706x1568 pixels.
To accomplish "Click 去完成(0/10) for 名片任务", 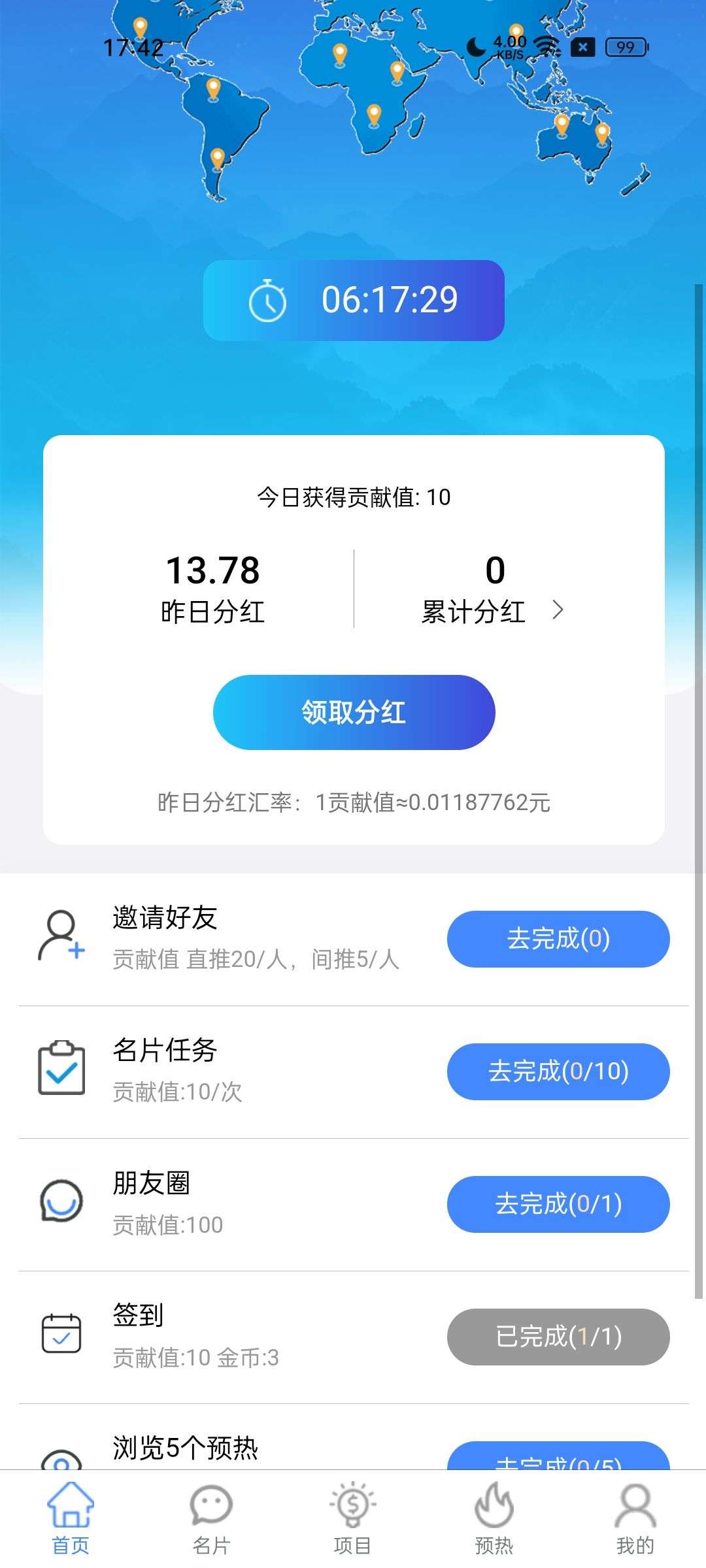I will [x=558, y=1071].
